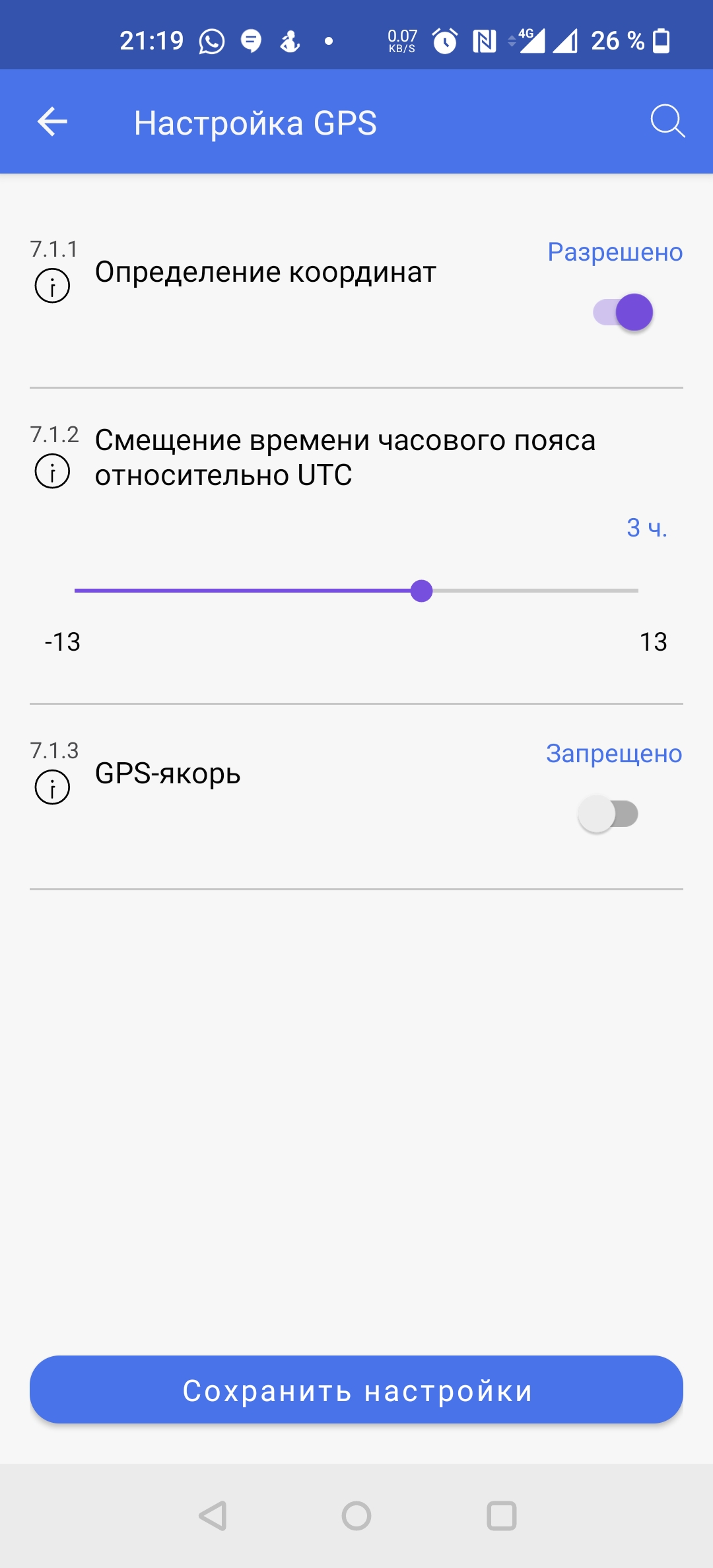Image resolution: width=713 pixels, height=1568 pixels.
Task: Show info for Определение координат
Action: coord(52,286)
